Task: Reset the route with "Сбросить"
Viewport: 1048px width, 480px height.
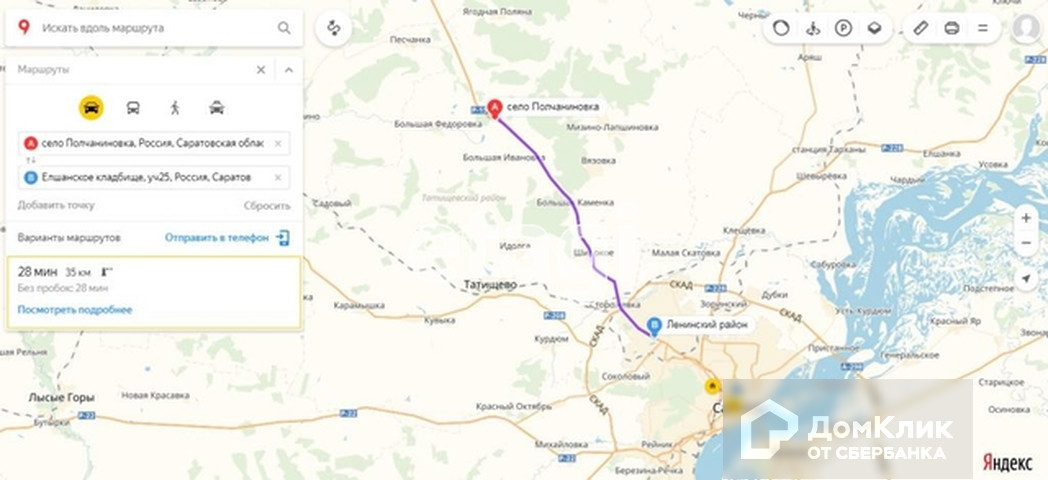Action: [267, 206]
